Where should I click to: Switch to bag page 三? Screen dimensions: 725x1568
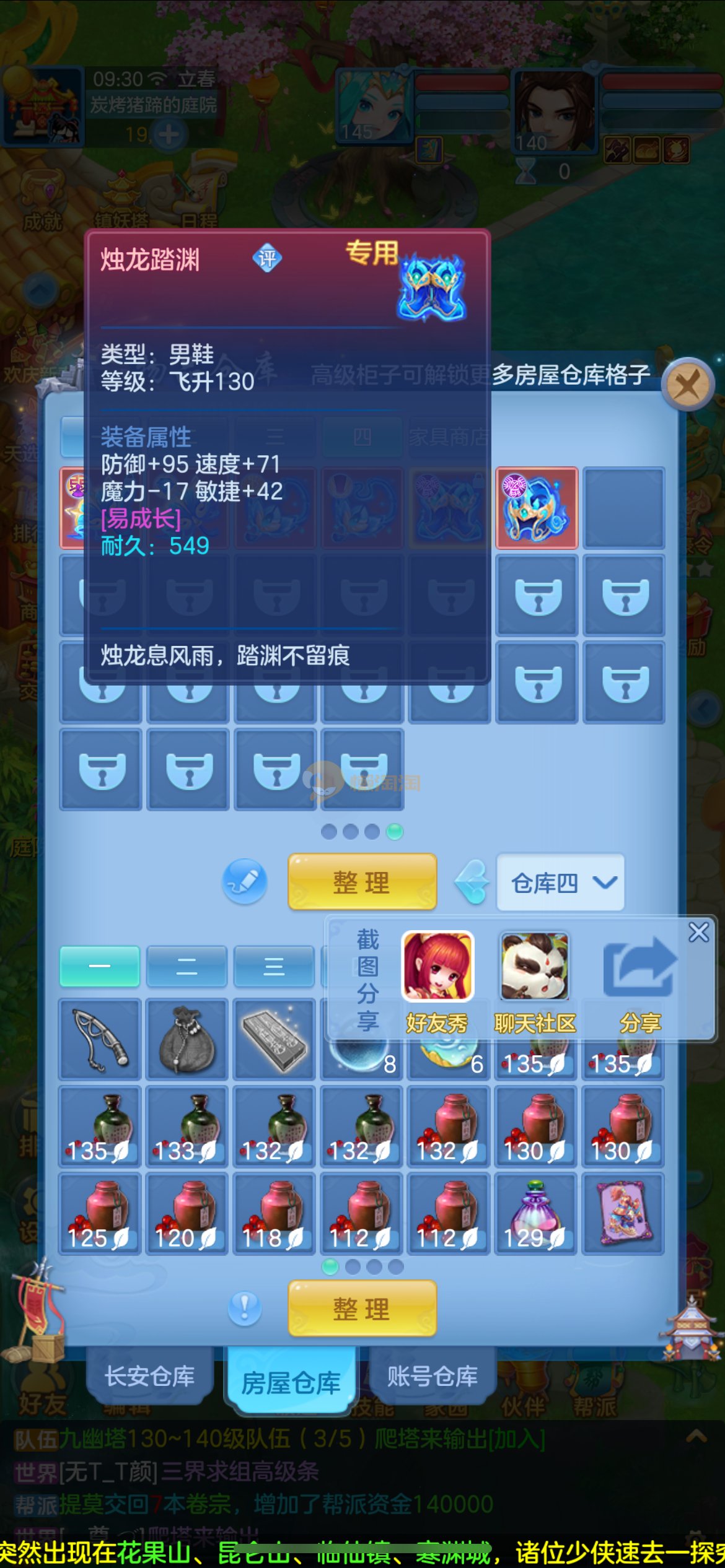tap(273, 966)
